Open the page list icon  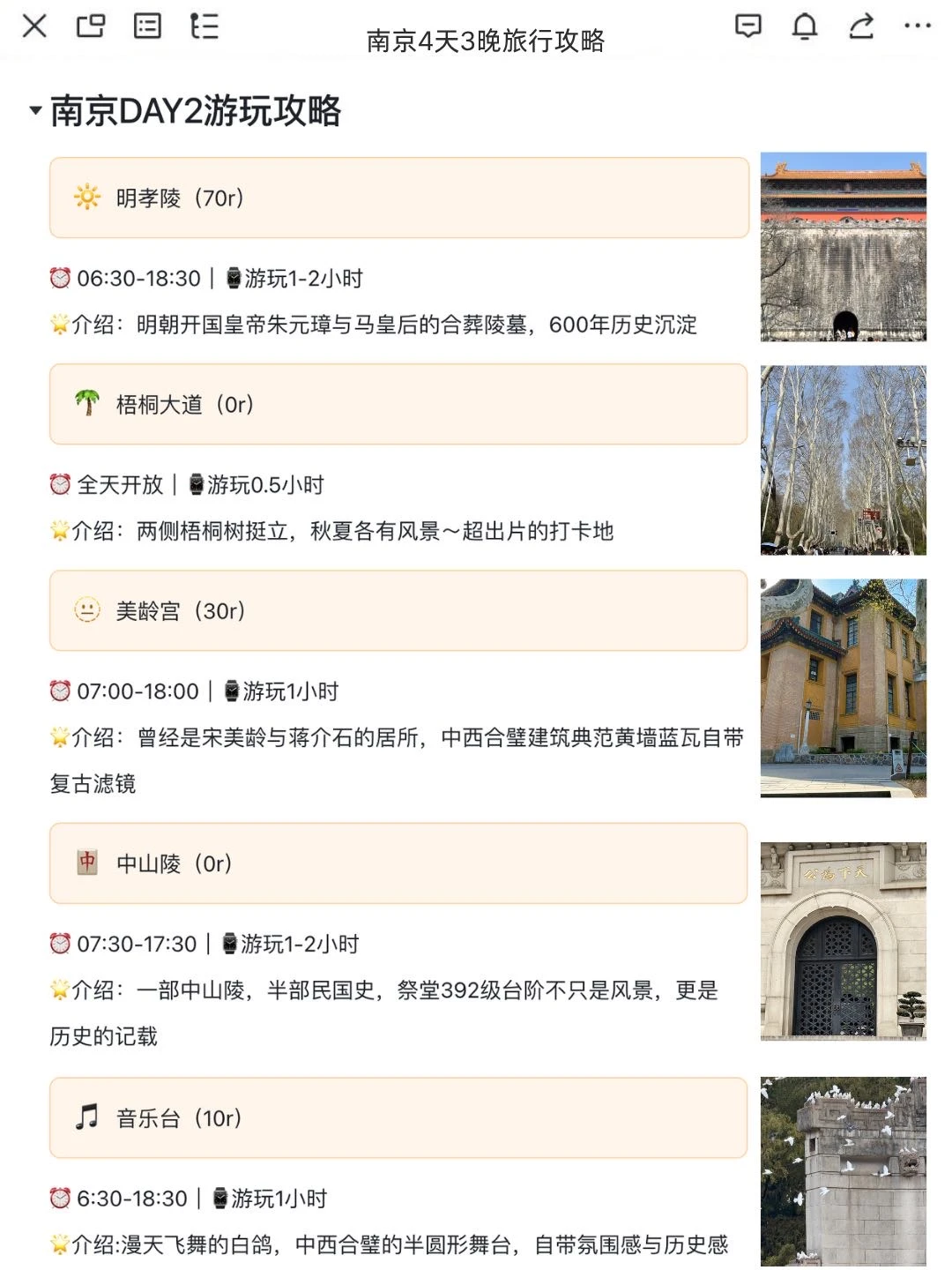coord(147,26)
